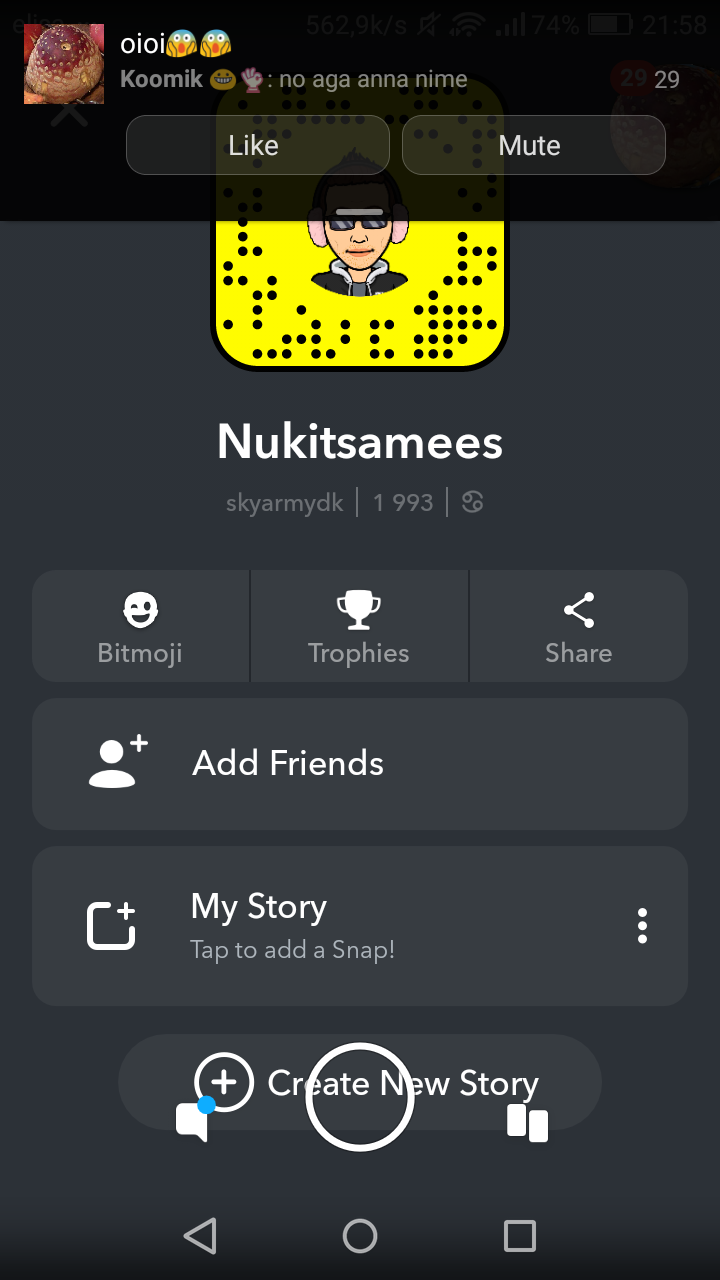
Task: Open the stories cards icon
Action: pyautogui.click(x=527, y=1122)
